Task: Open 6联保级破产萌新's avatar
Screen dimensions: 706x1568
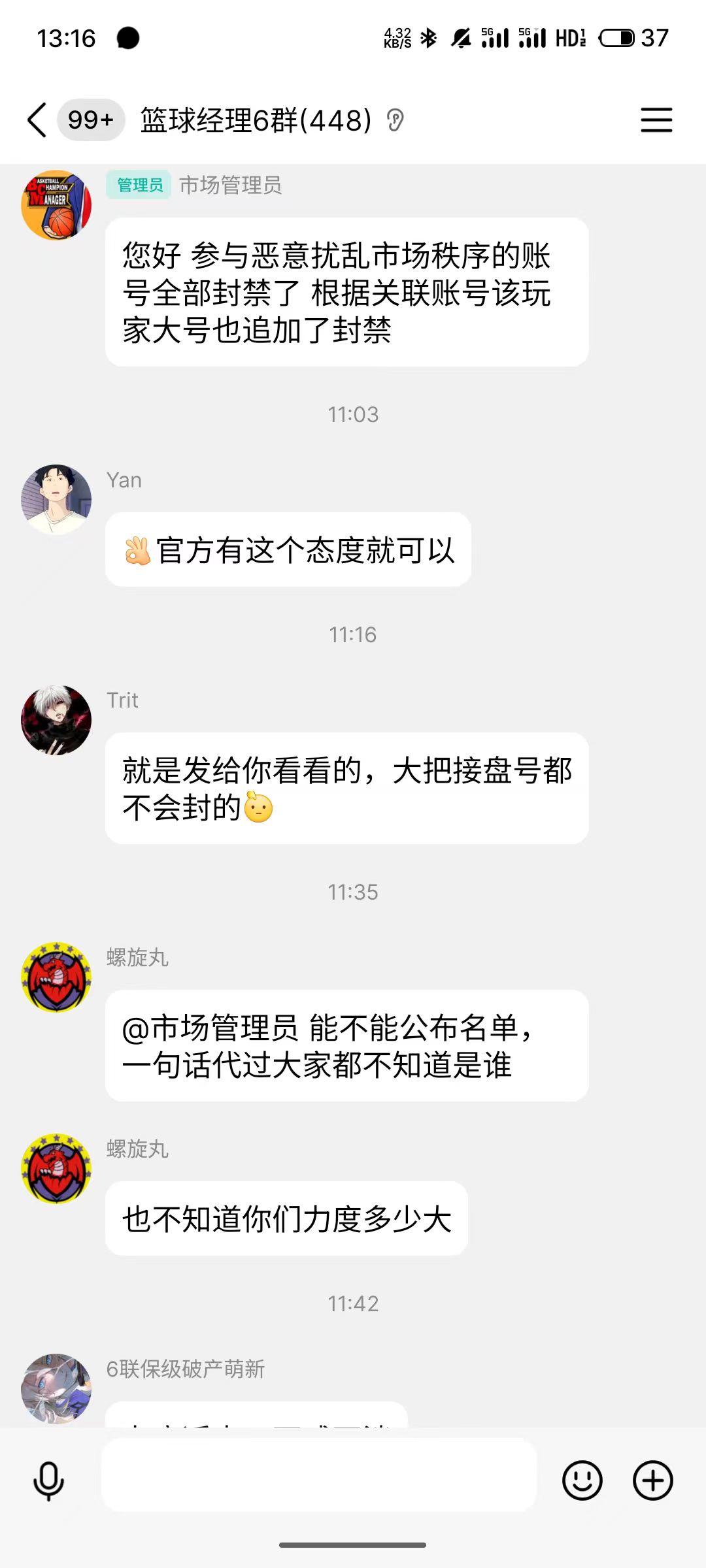Action: click(x=56, y=1388)
